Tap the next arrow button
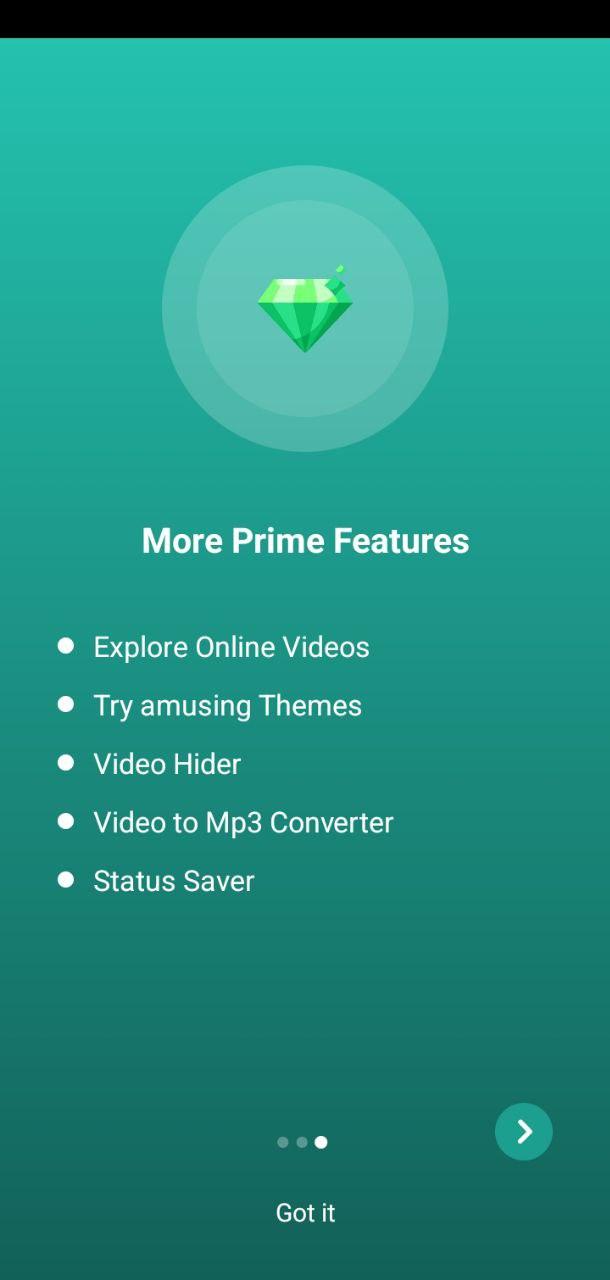610x1280 pixels. point(523,1131)
